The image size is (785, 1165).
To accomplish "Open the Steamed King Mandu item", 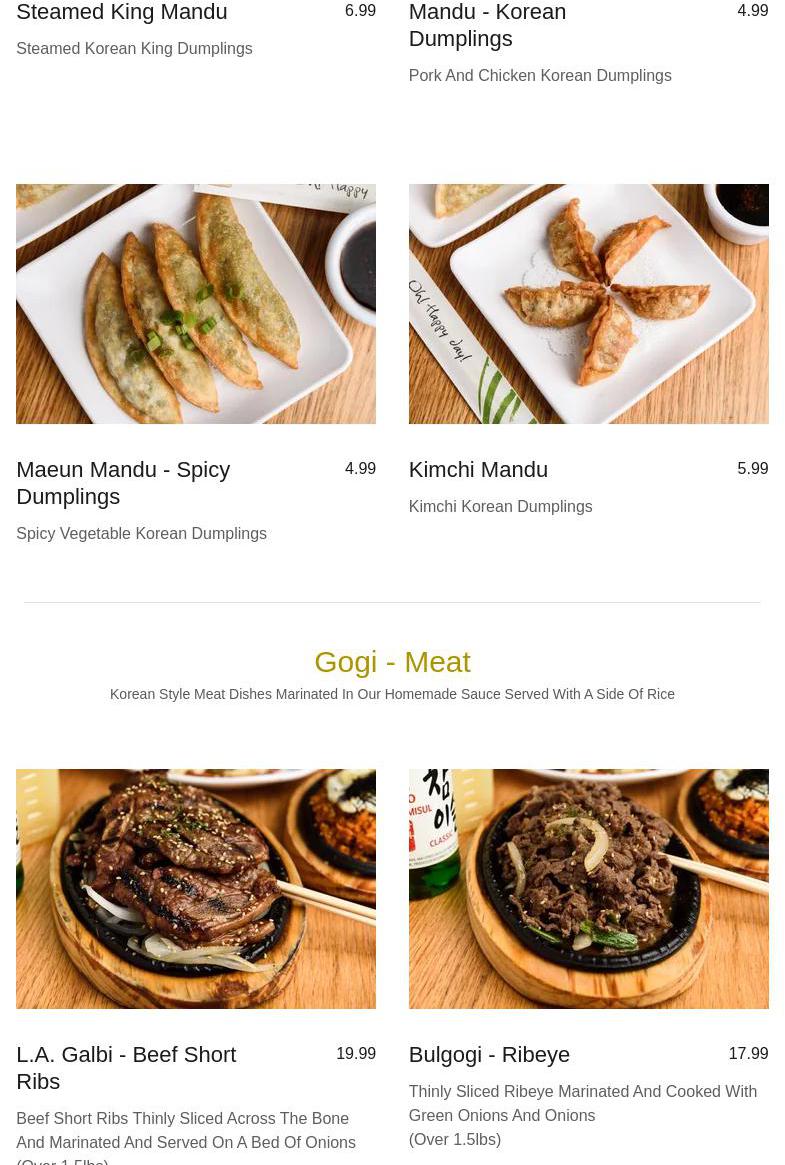I will 122,13.
